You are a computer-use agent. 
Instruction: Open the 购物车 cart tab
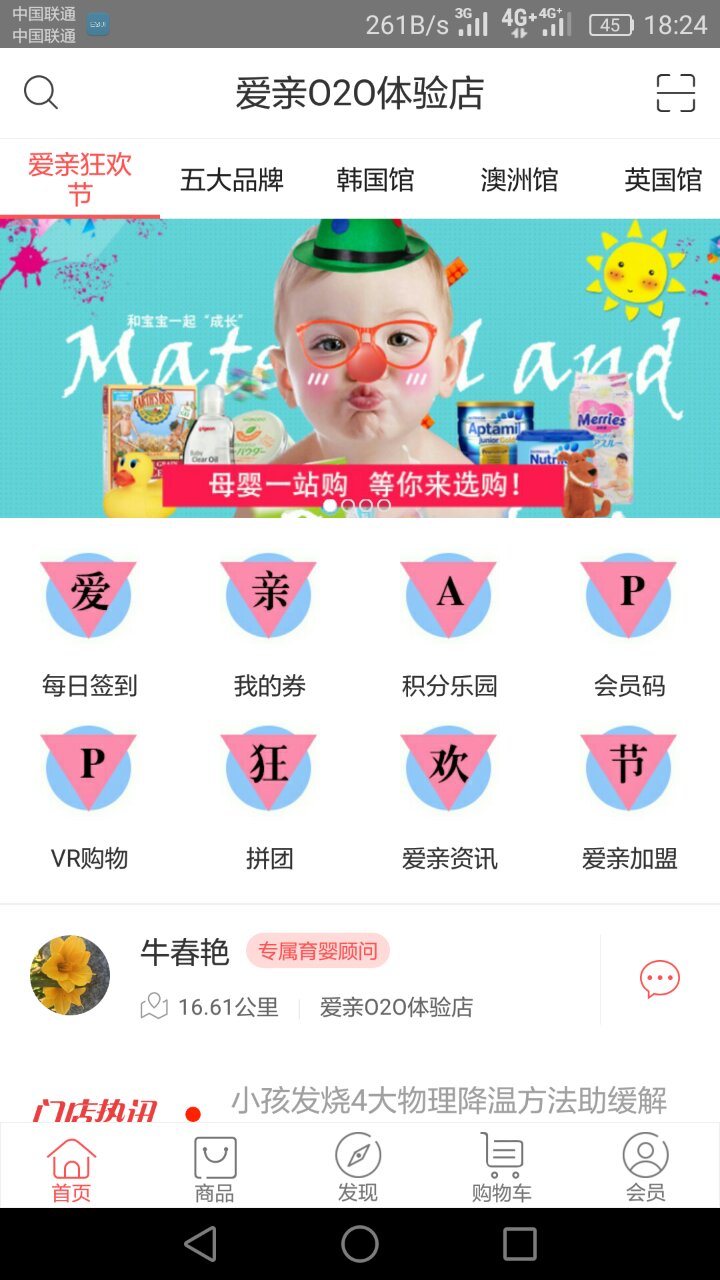(502, 1168)
